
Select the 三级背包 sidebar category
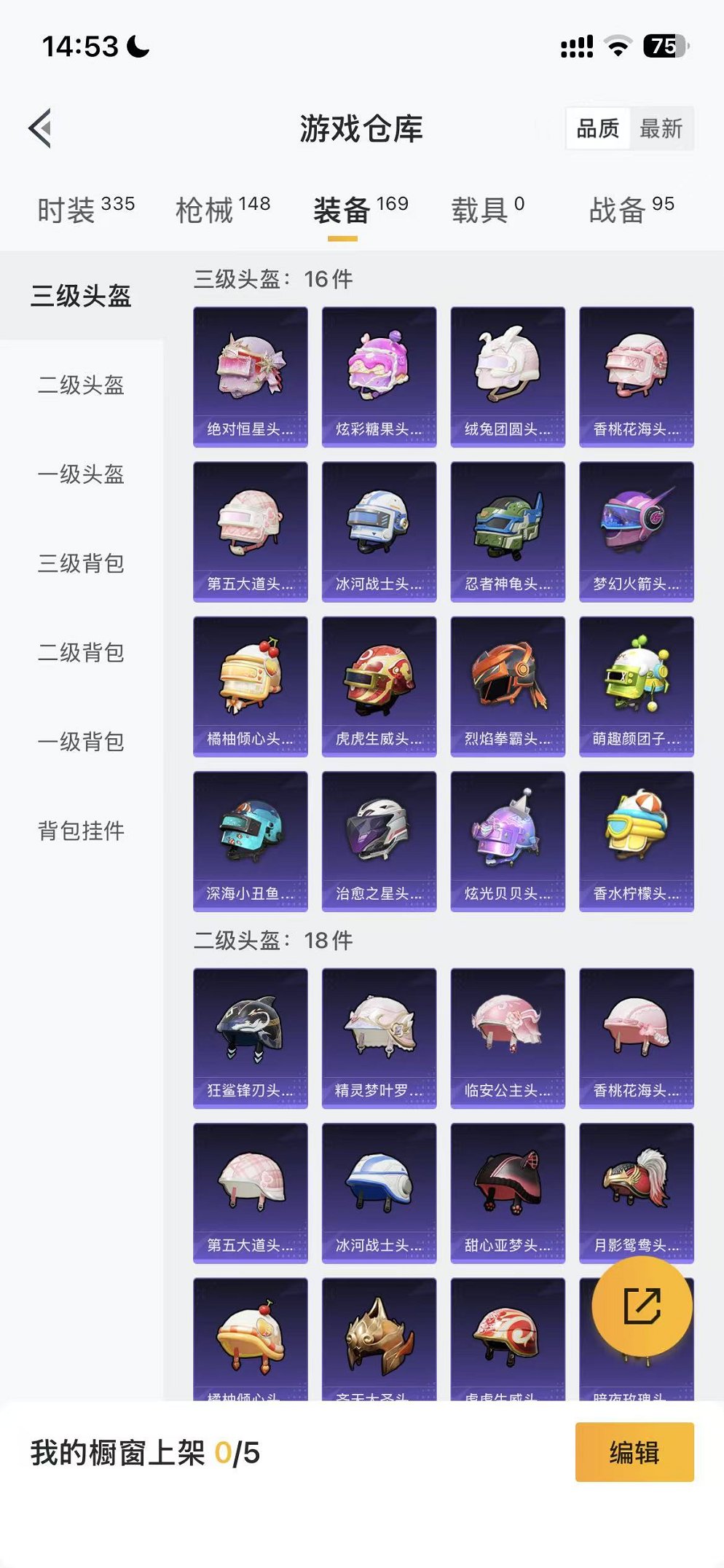[80, 564]
